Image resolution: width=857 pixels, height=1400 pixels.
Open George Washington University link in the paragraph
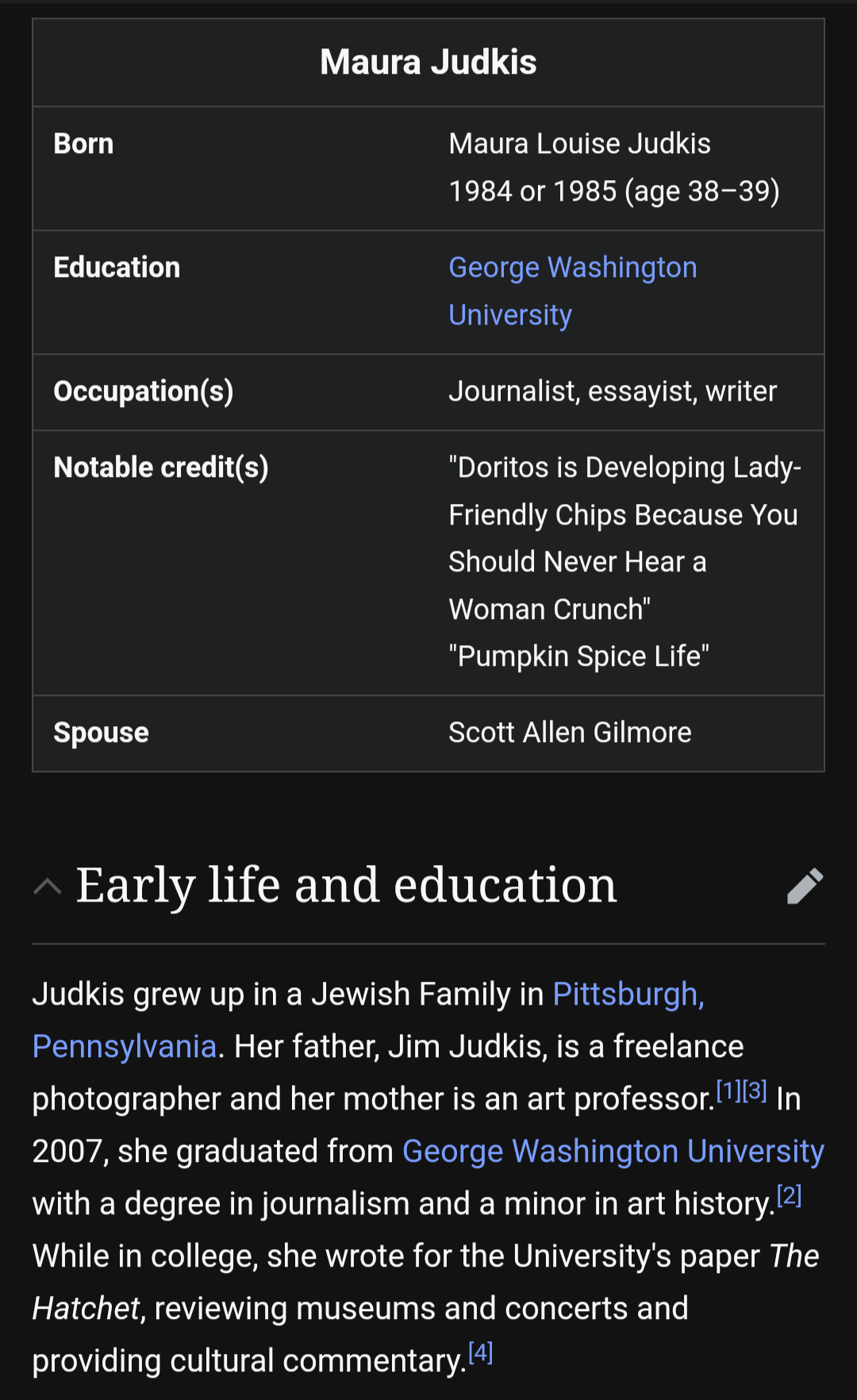613,1152
